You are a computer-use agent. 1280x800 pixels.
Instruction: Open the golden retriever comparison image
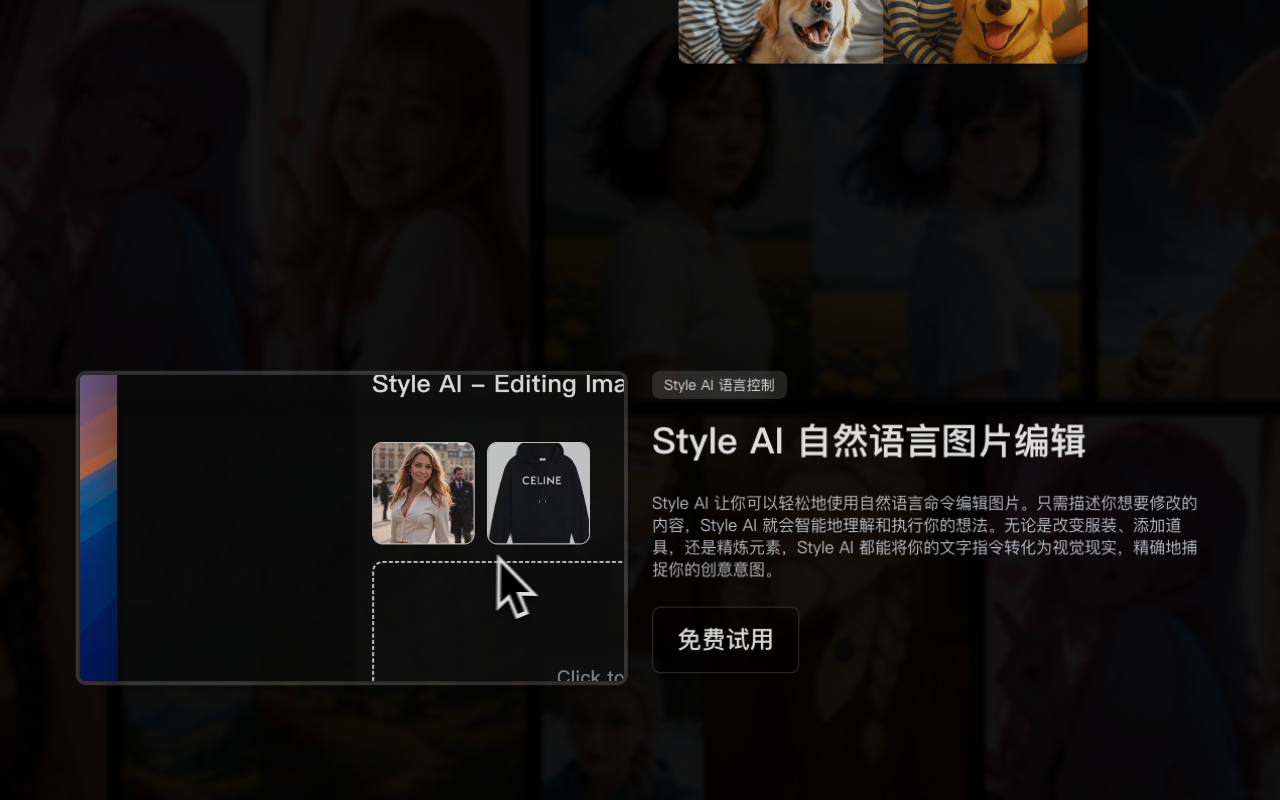[x=883, y=31]
